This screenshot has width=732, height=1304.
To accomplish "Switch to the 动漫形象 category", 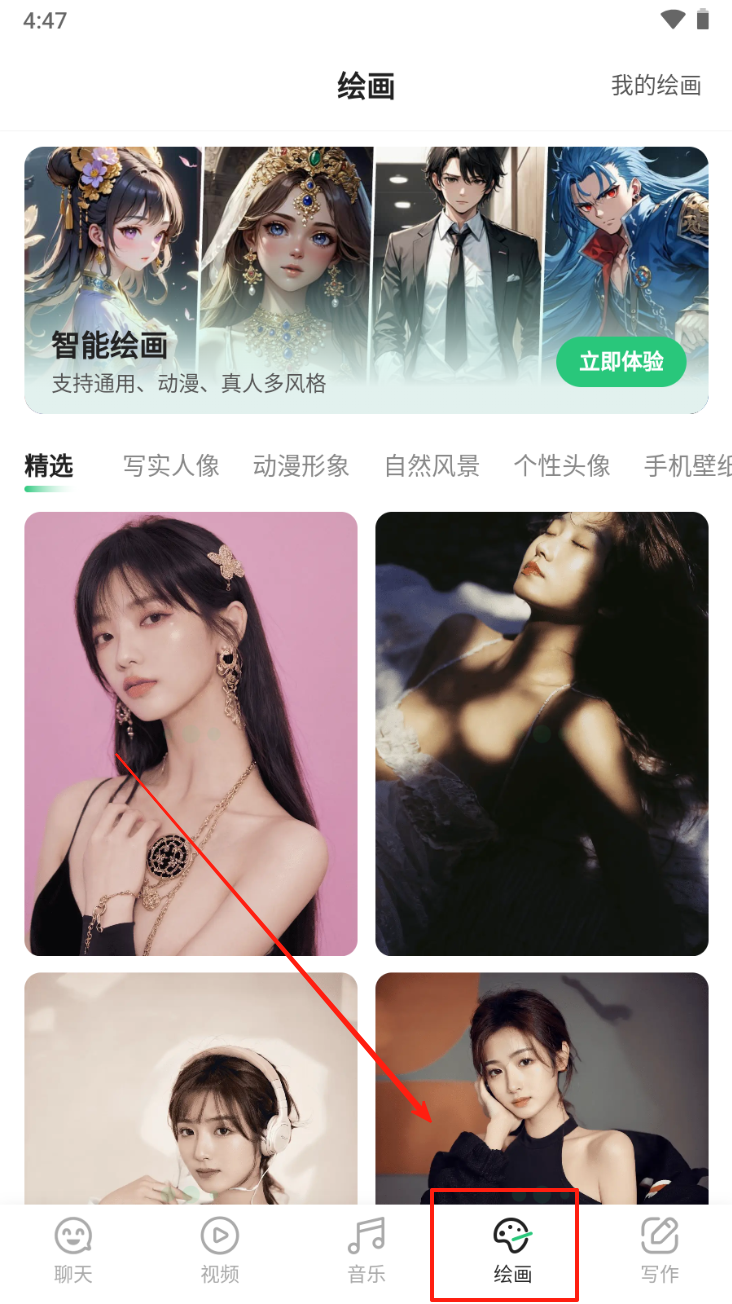I will (301, 466).
